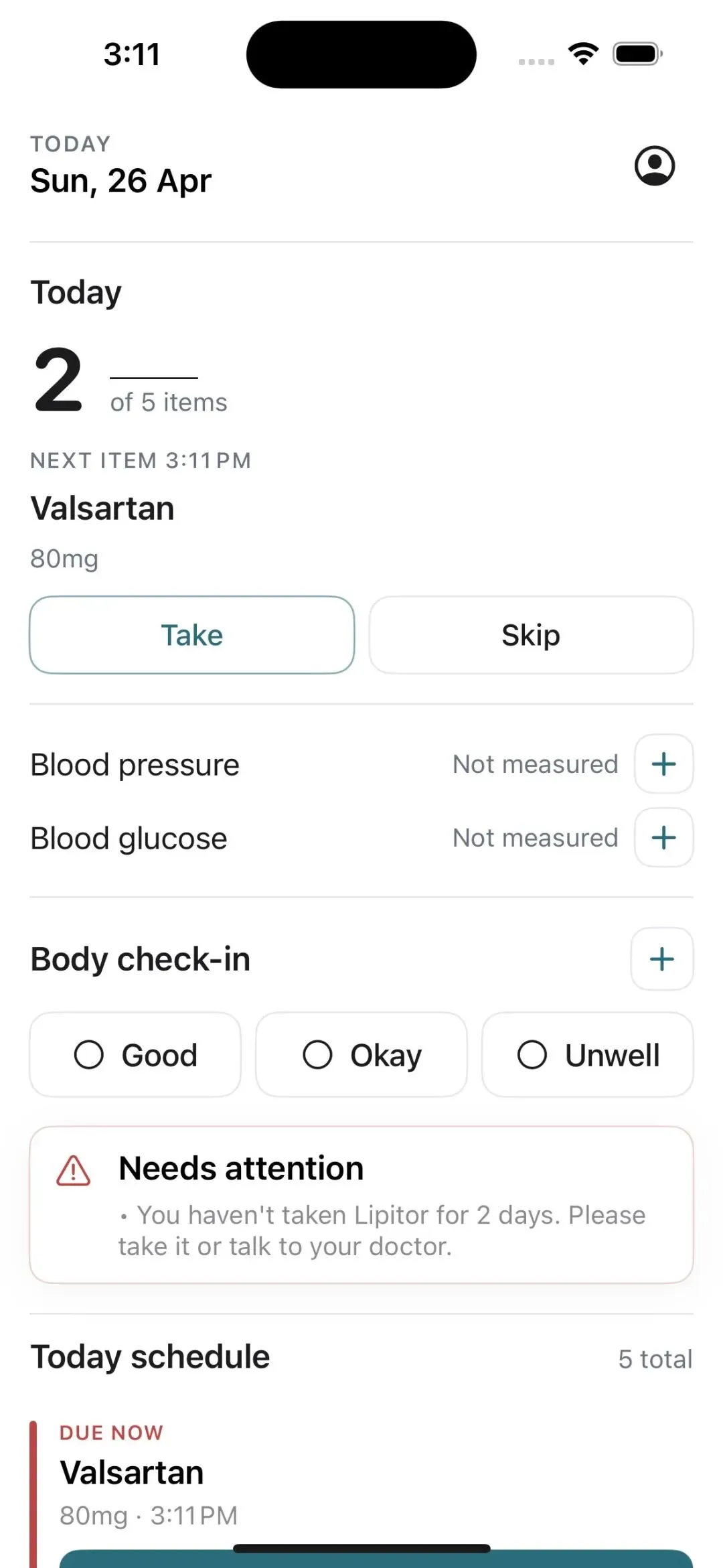Add a blood glucose reading
723x1568 pixels.
click(663, 837)
